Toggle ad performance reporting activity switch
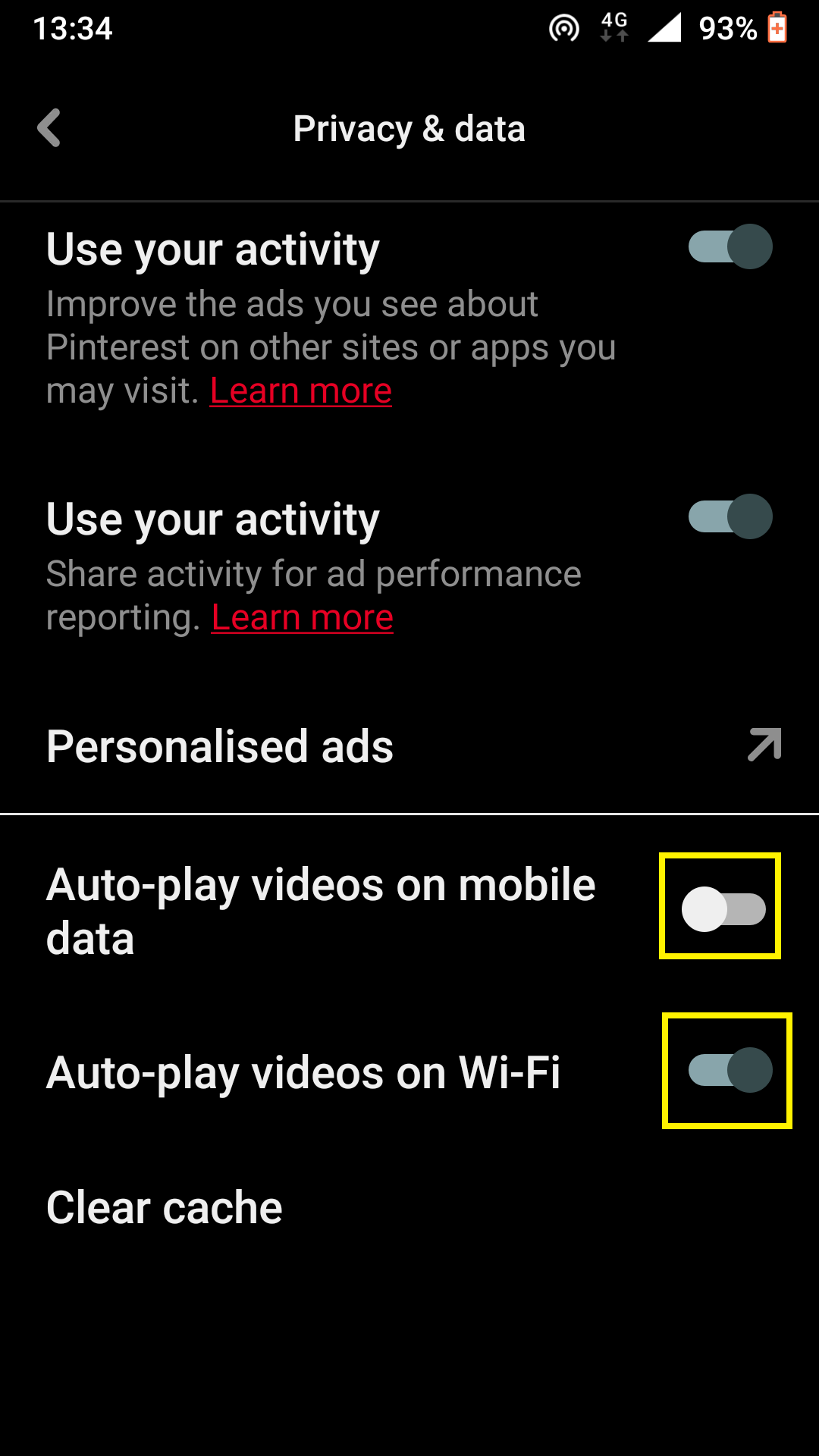Screen dimensions: 819x1456 [x=730, y=516]
